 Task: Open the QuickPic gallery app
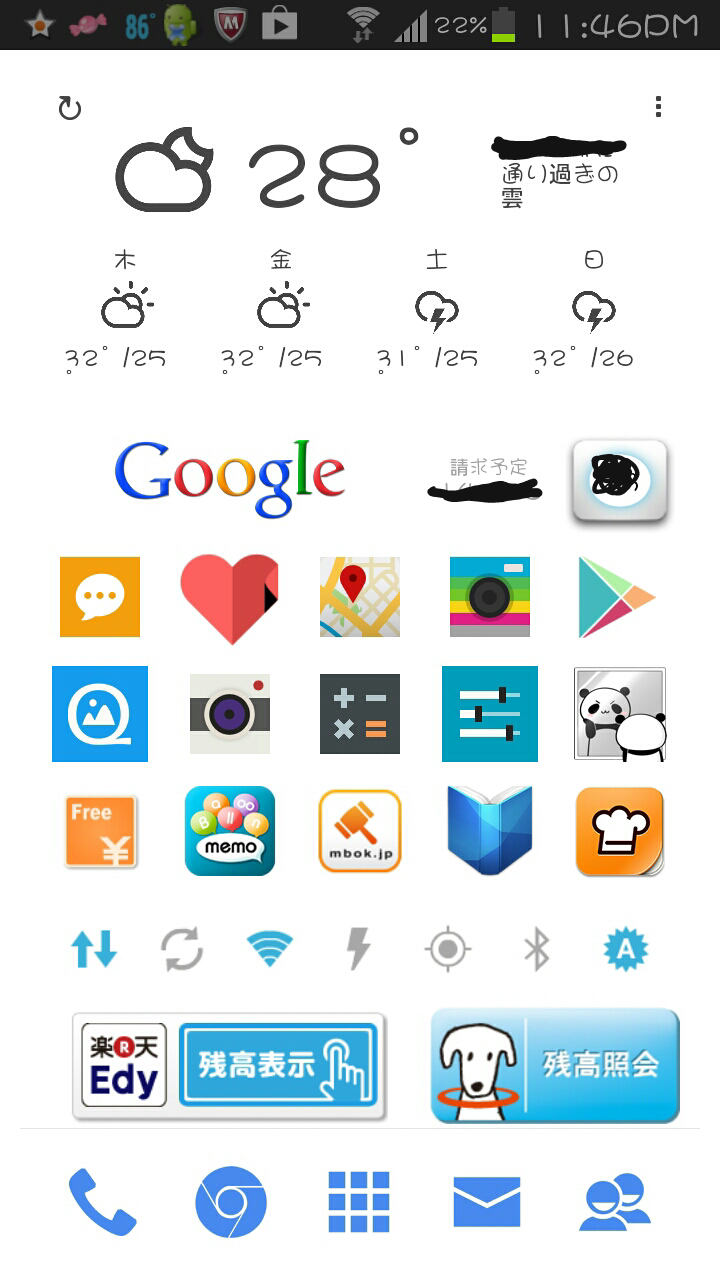tap(99, 714)
